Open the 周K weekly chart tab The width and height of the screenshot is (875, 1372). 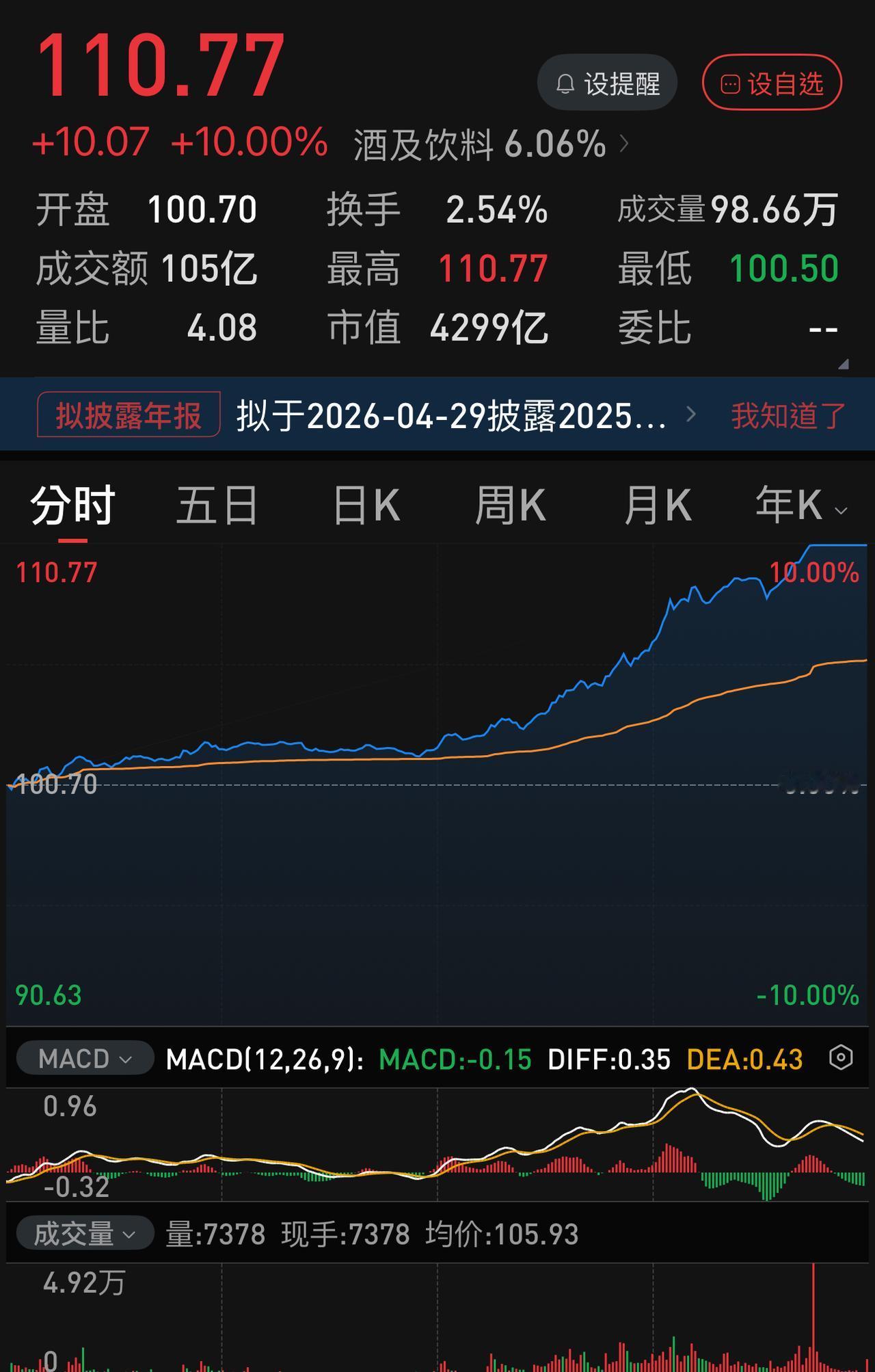click(x=513, y=503)
